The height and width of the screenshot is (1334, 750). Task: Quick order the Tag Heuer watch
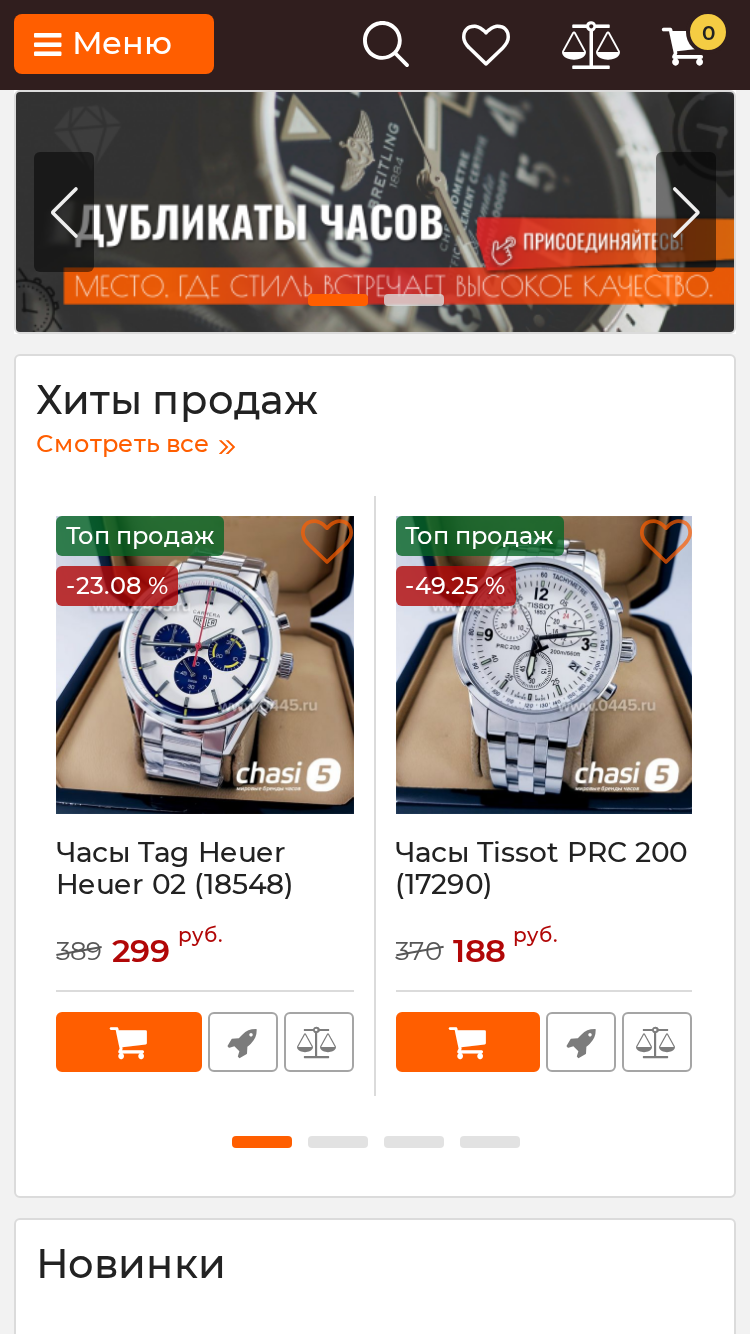(x=243, y=1042)
